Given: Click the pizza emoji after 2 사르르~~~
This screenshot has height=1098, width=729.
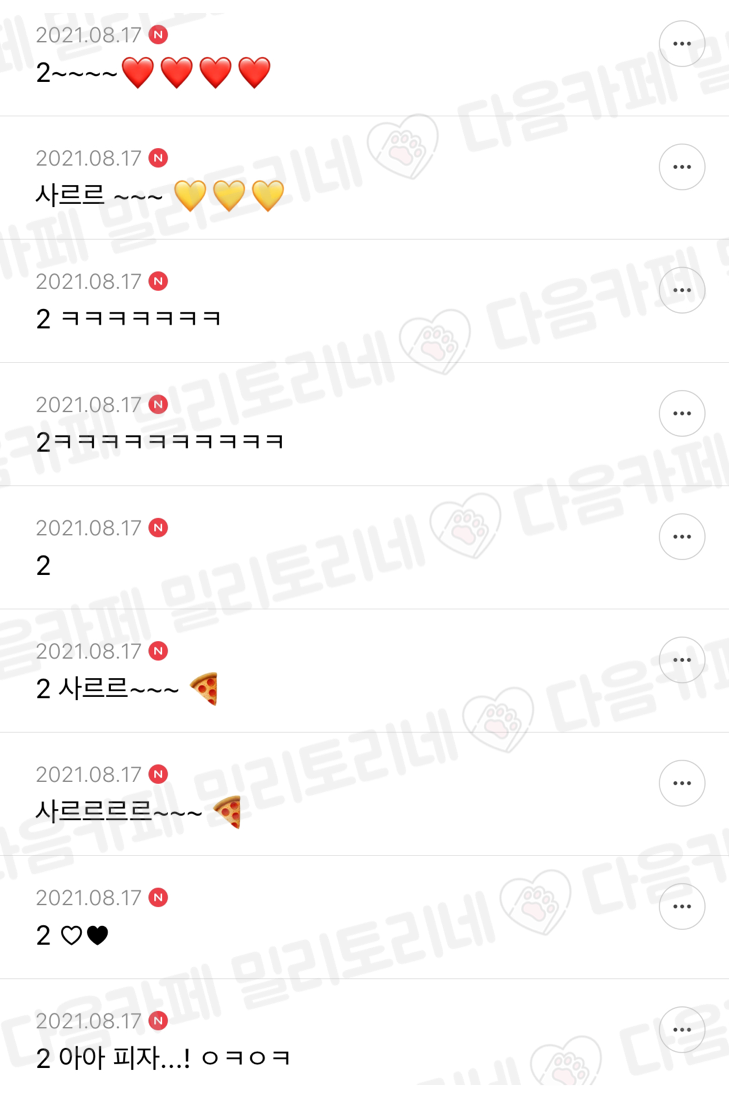Looking at the screenshot, I should (x=202, y=688).
